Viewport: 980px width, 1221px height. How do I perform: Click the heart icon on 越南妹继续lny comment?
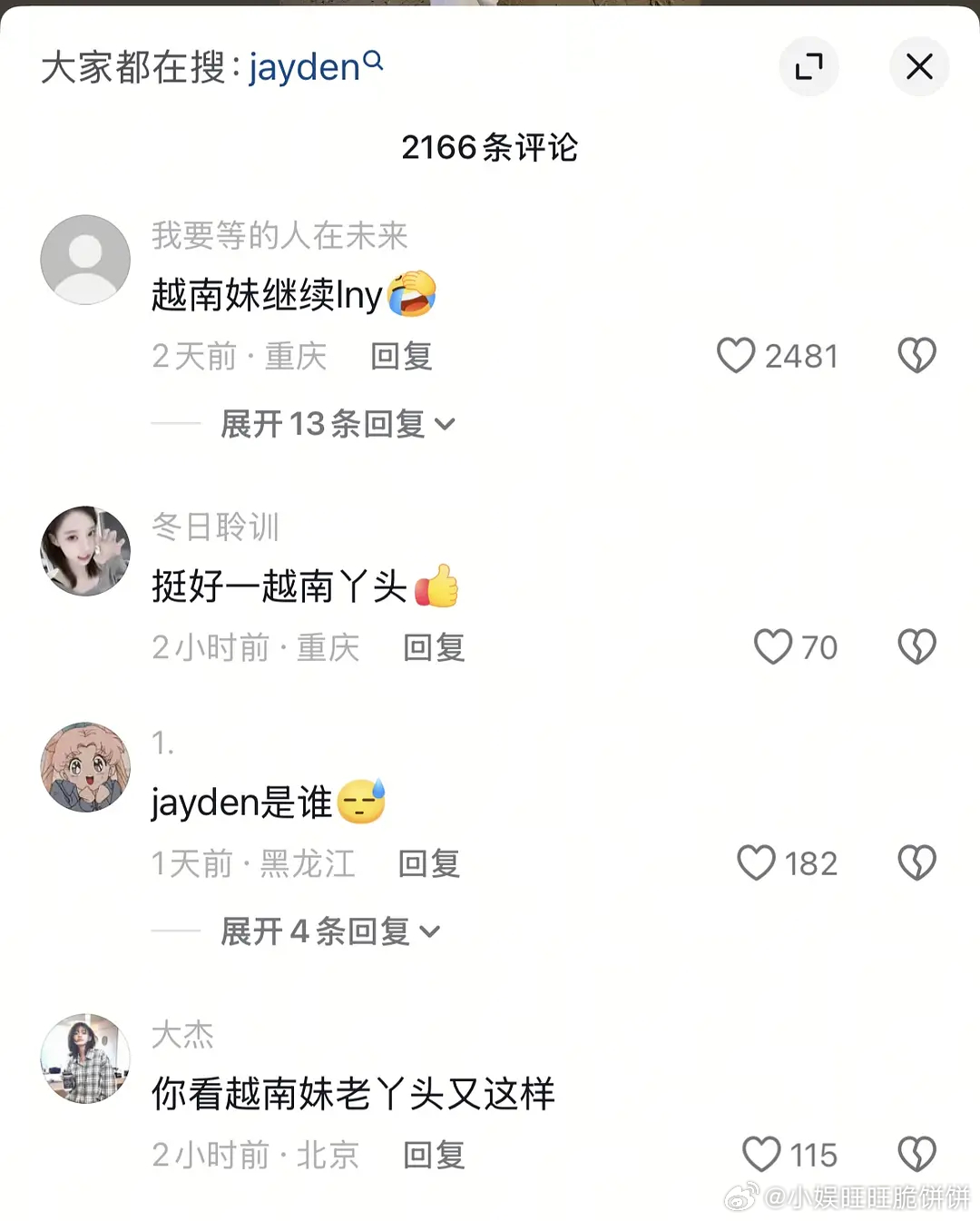739,356
